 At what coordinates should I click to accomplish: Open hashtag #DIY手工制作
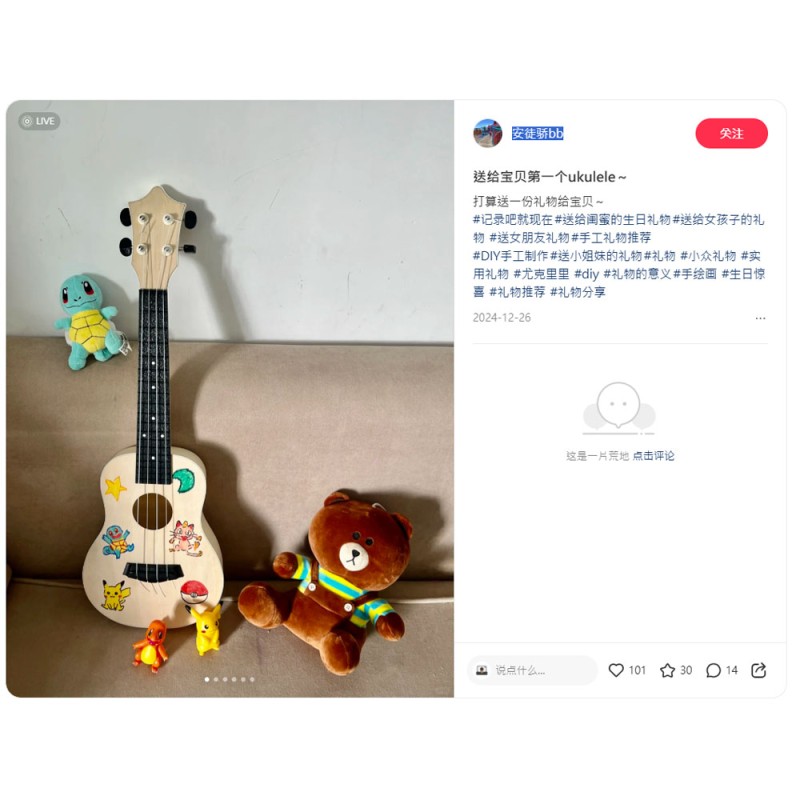click(510, 256)
